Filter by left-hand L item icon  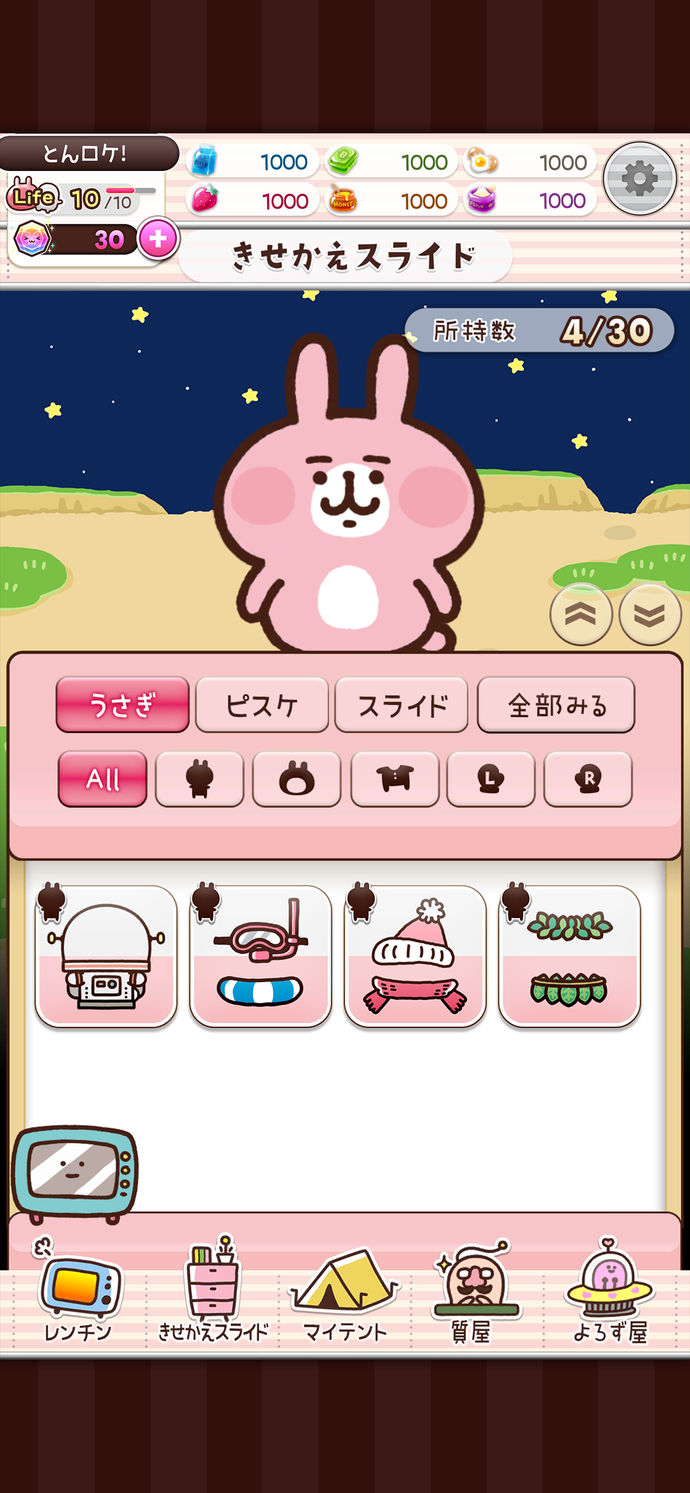click(491, 779)
